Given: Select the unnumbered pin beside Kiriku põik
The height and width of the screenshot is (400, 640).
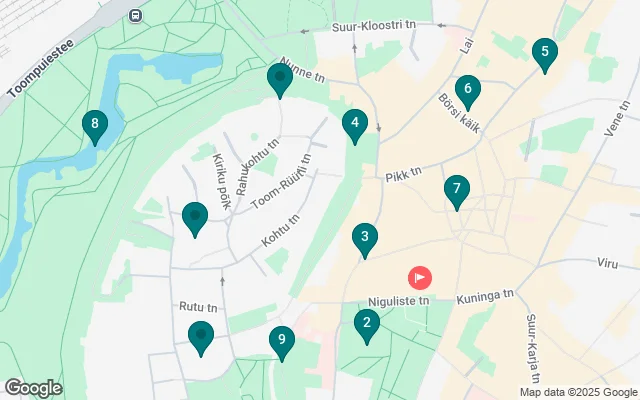Looking at the screenshot, I should 195,216.
